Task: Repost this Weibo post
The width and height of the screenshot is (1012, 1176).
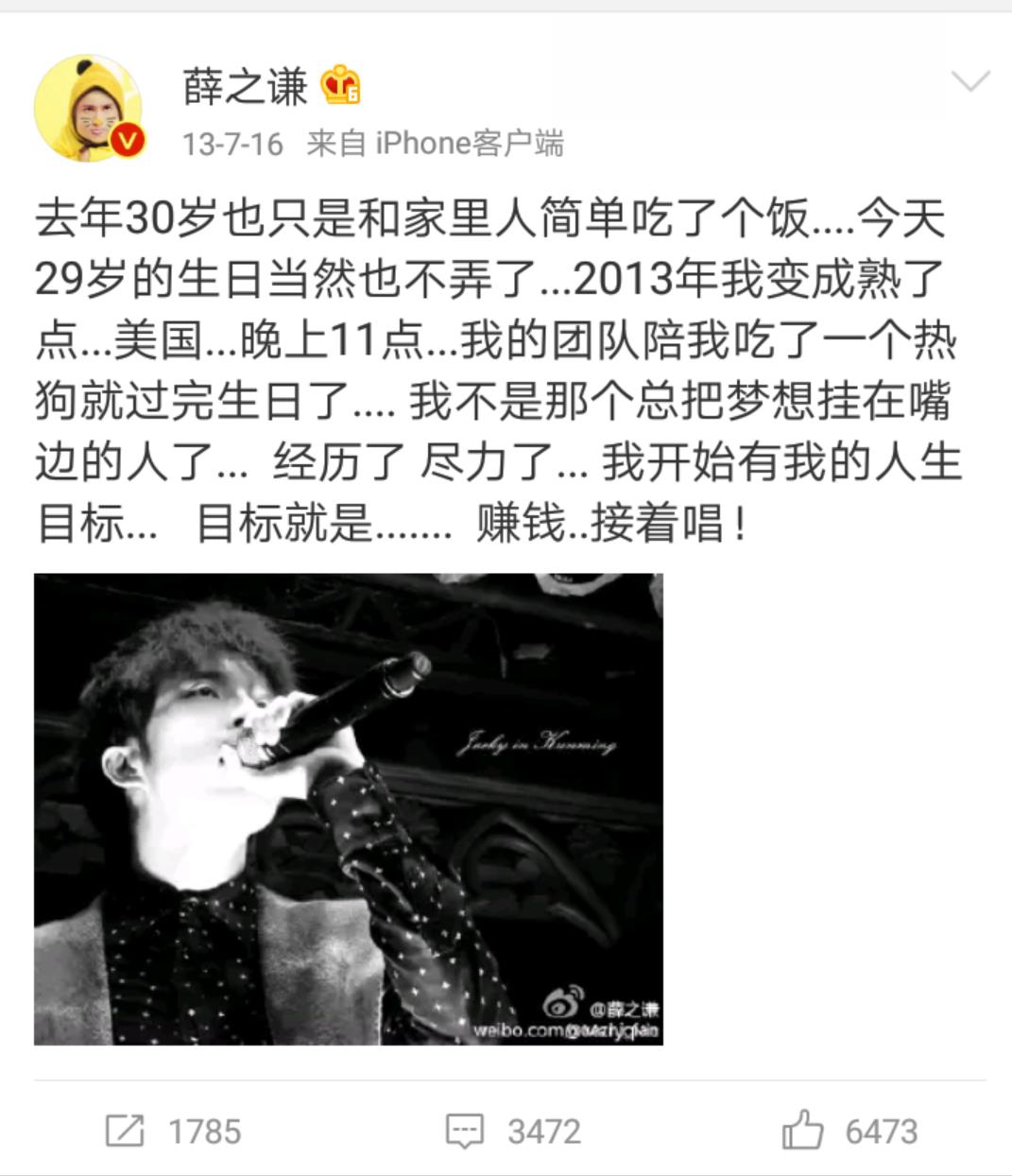Action: click(173, 1131)
